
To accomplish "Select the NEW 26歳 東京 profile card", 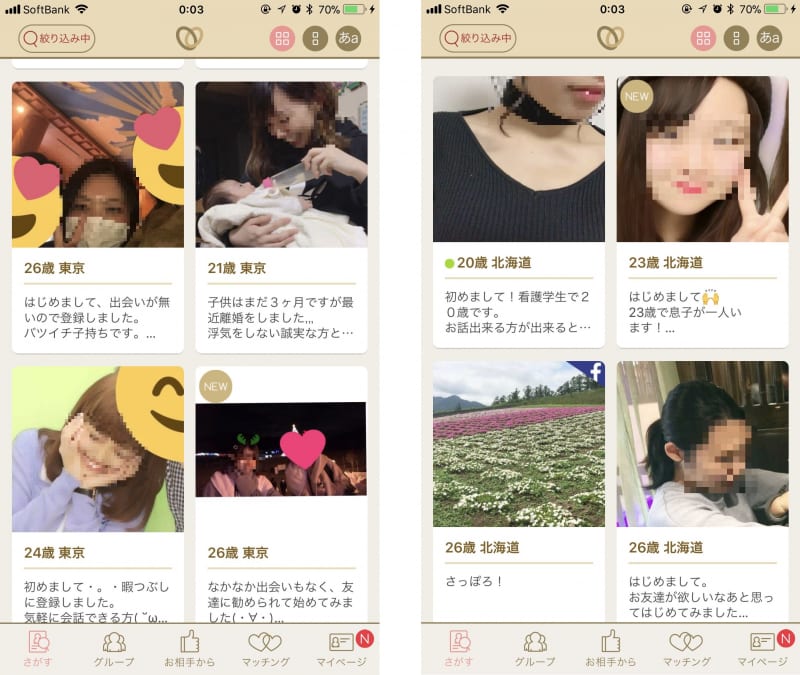I will pyautogui.click(x=281, y=495).
